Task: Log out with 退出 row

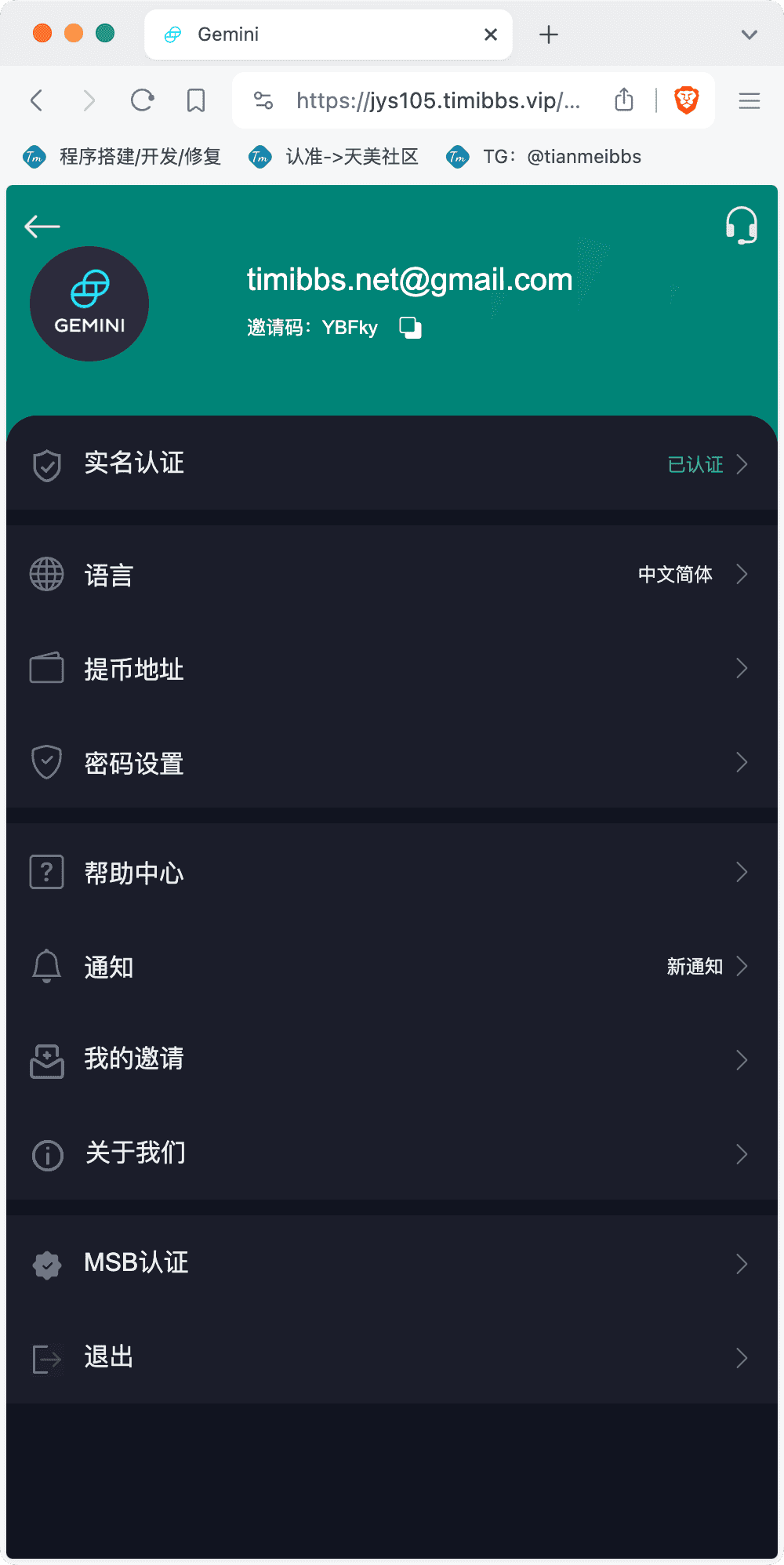Action: 392,1358
